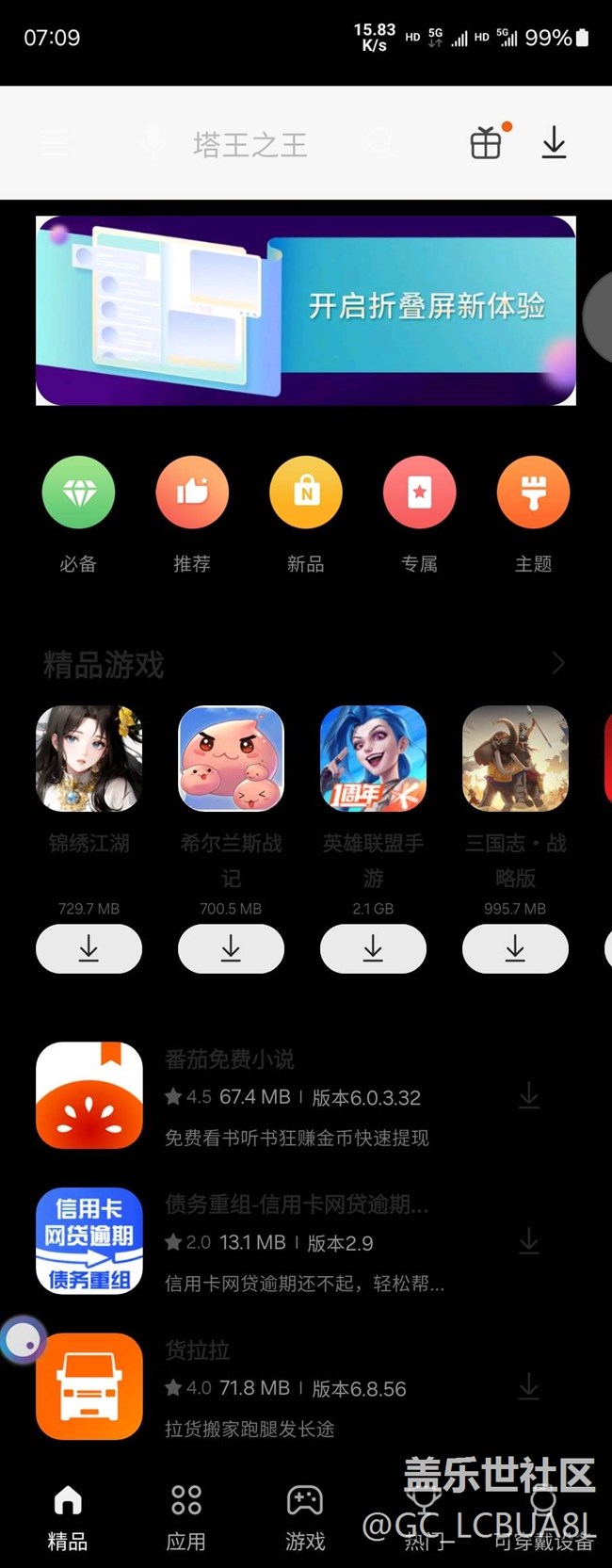Browse the 主题 category
612x1568 pixels.
tap(533, 493)
